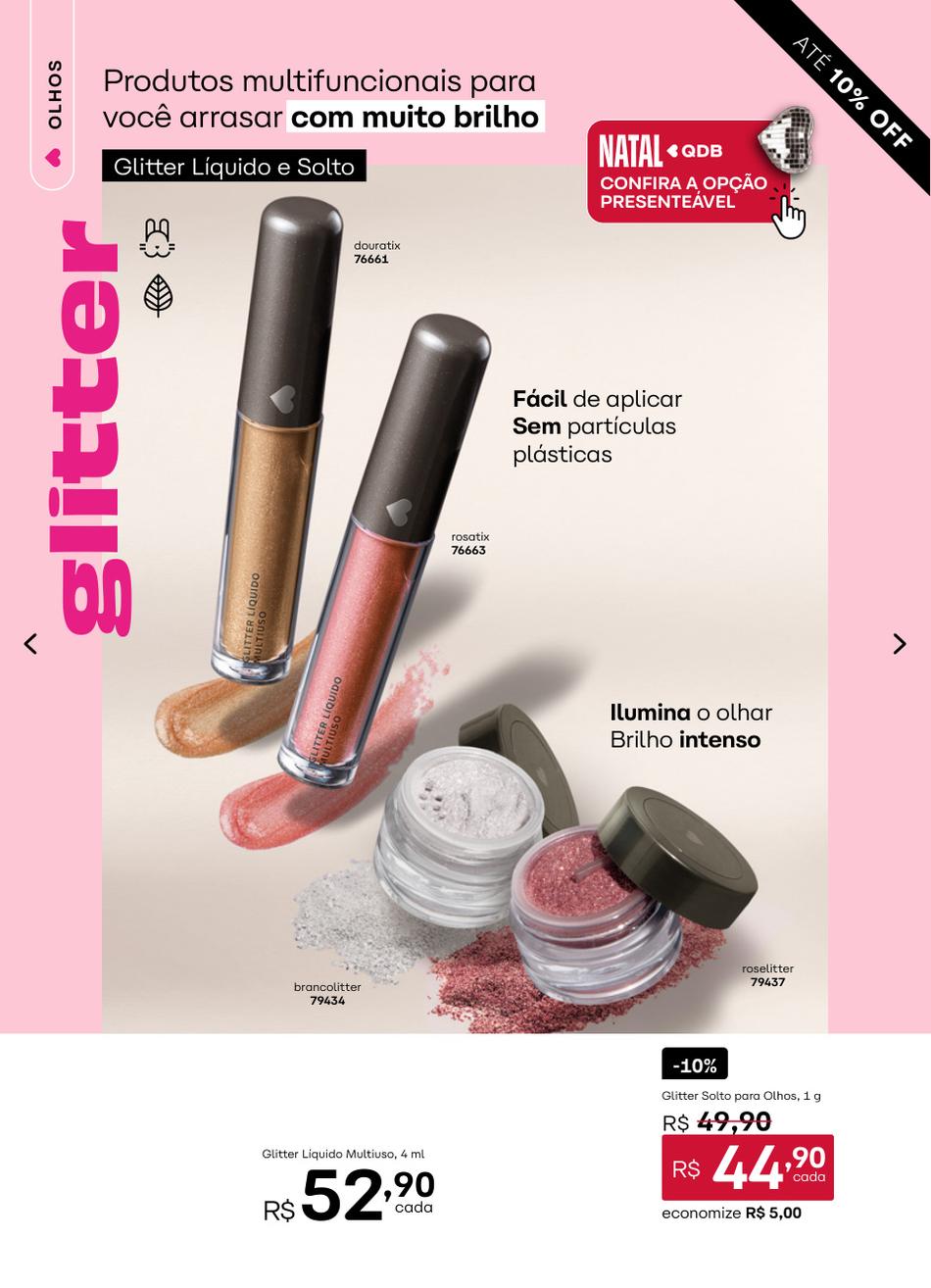Go to the next catalog page

(899, 644)
